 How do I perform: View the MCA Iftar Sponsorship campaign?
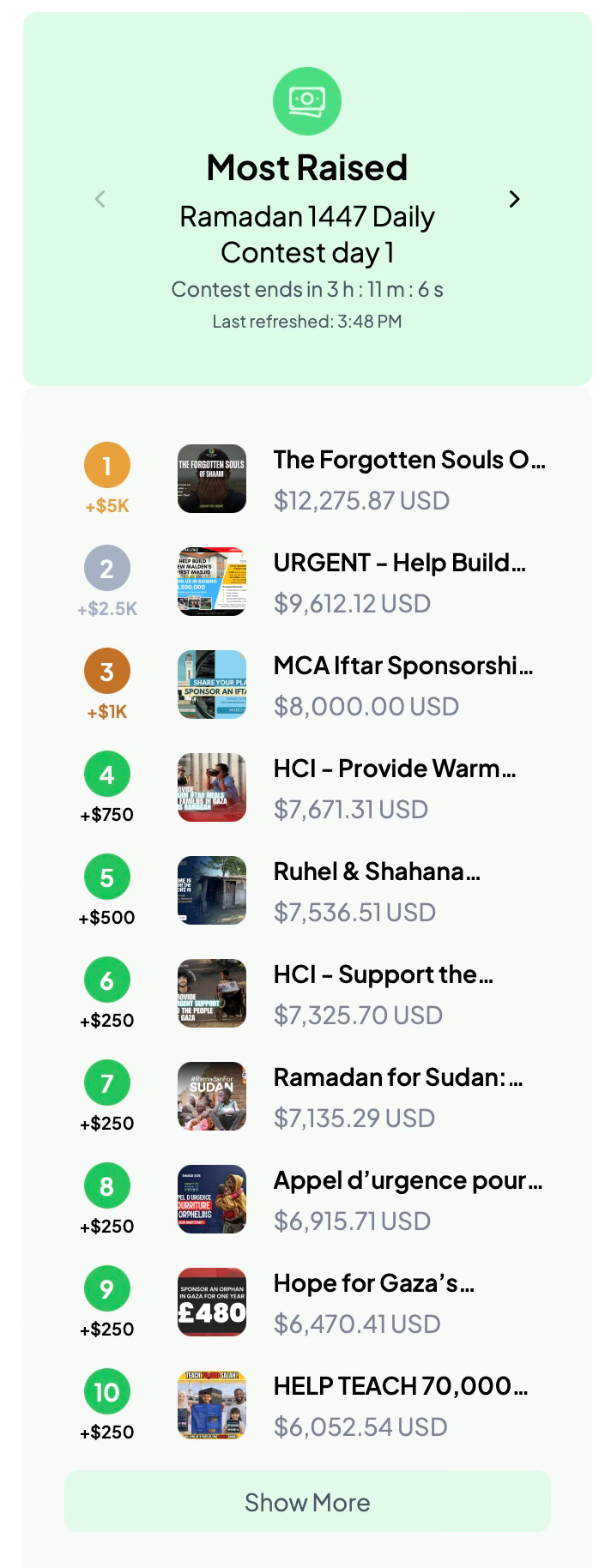coord(402,666)
